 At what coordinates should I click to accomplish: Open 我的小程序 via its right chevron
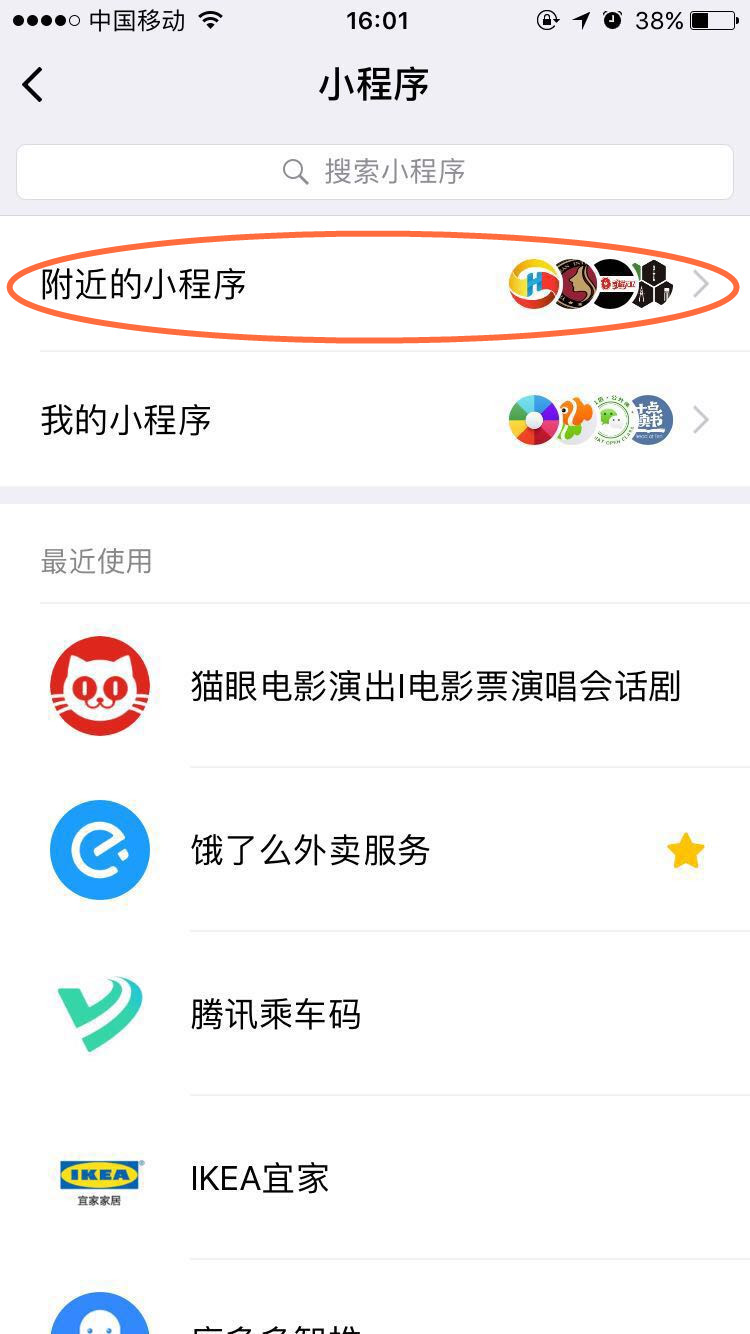[701, 420]
